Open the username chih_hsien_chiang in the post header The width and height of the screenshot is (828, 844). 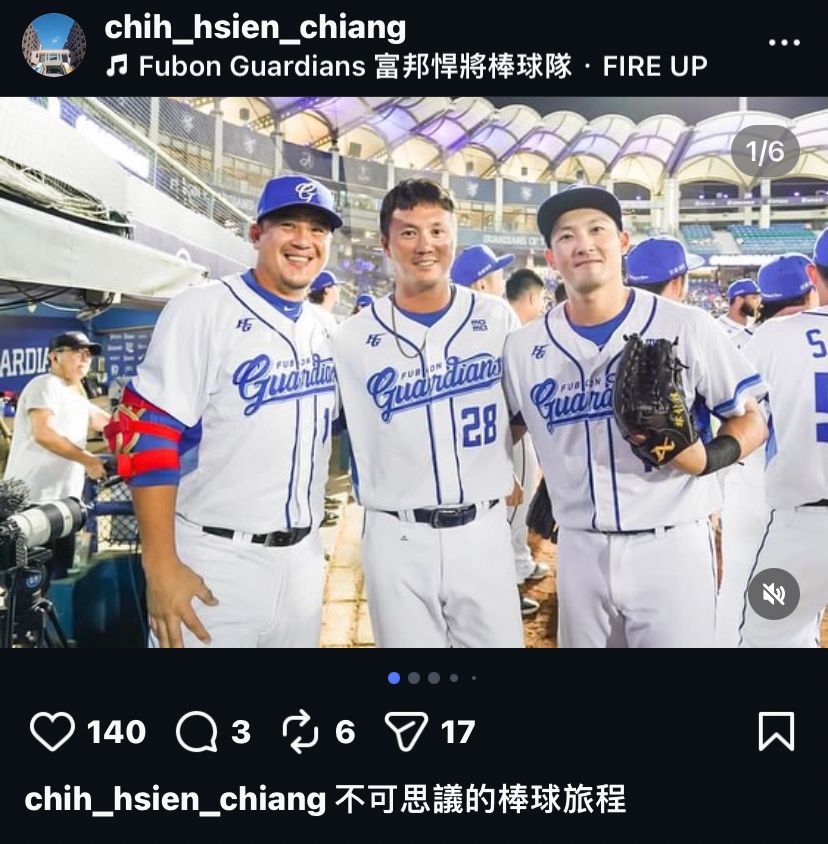coord(255,27)
